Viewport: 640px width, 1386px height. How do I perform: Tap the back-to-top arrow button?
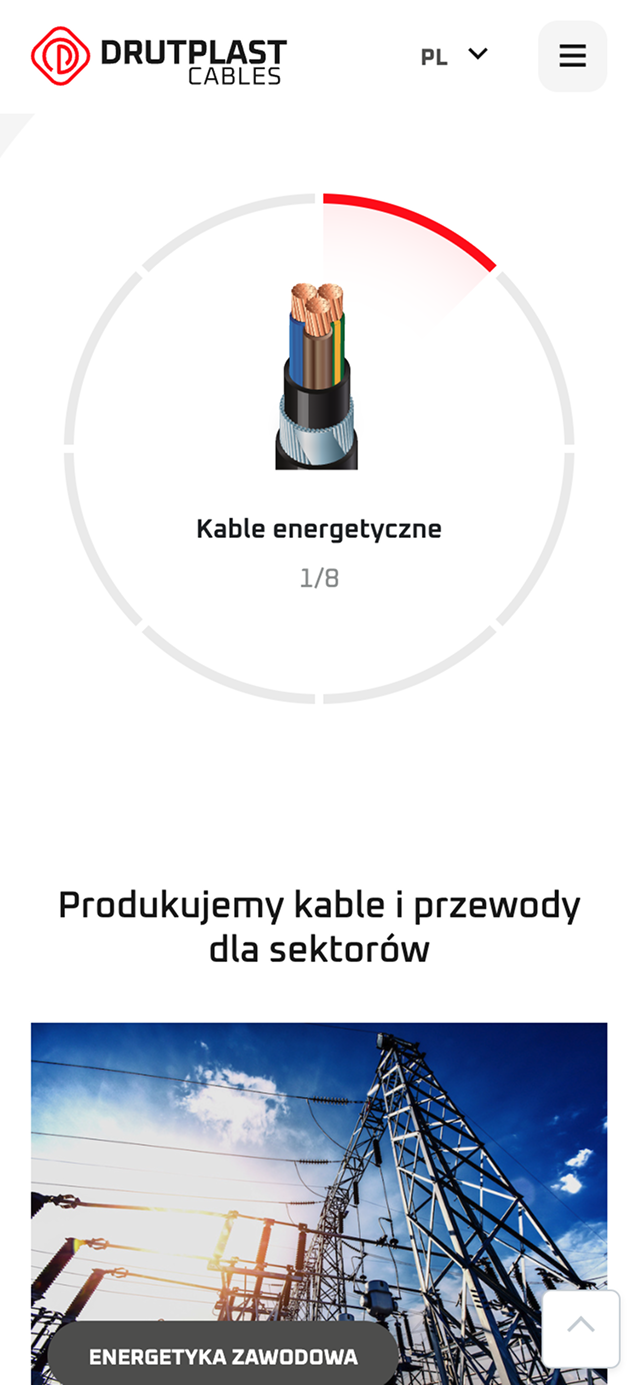(580, 1328)
